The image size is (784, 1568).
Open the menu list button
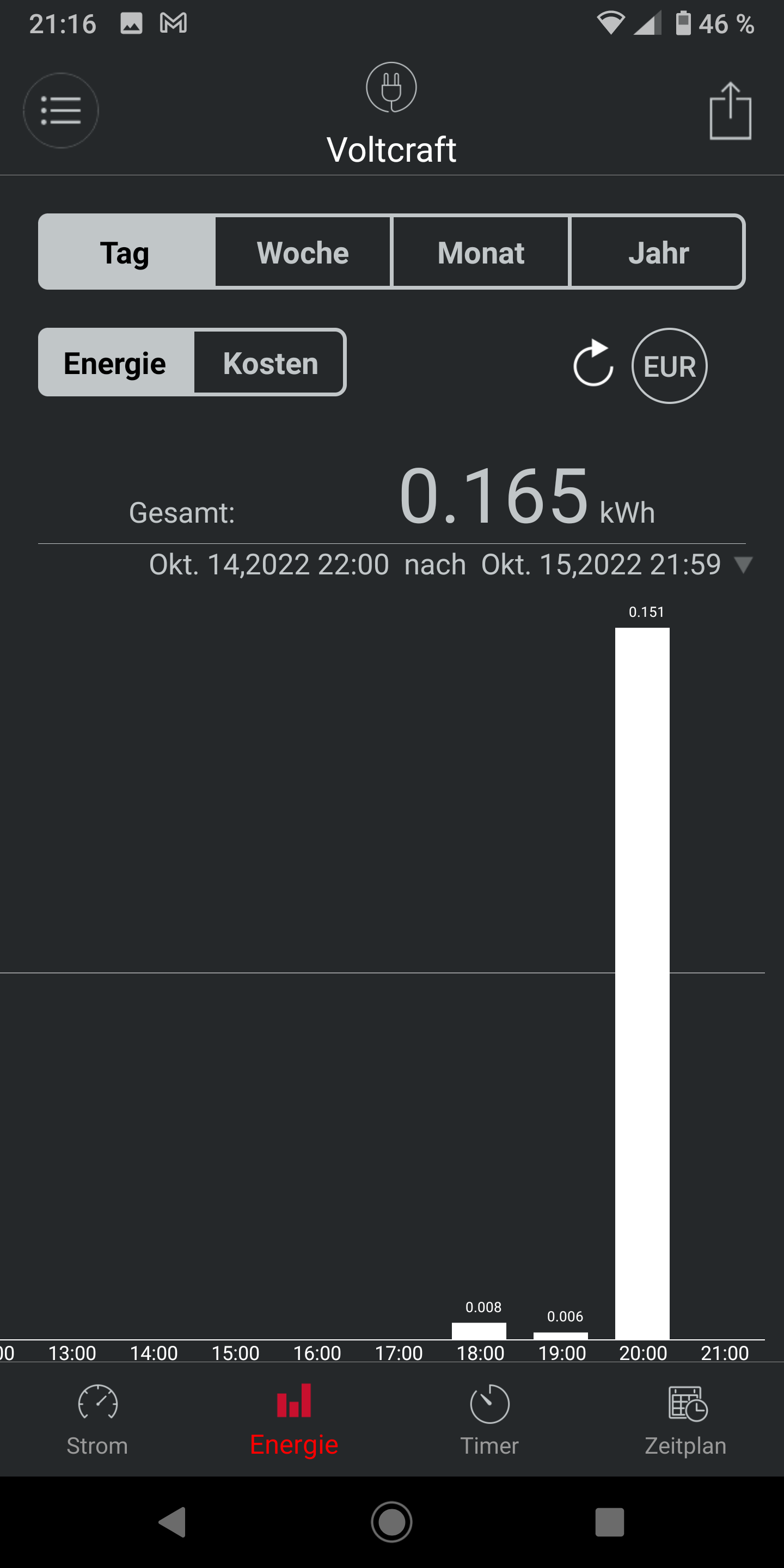pos(61,111)
